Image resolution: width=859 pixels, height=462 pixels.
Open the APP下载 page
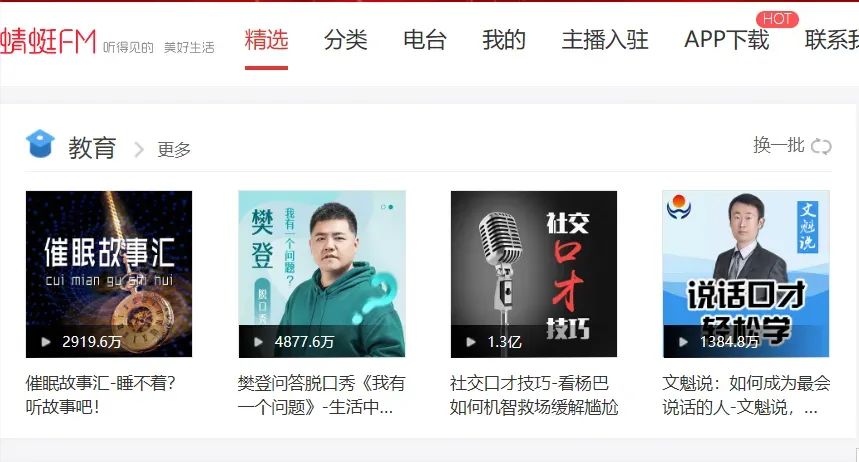point(727,40)
